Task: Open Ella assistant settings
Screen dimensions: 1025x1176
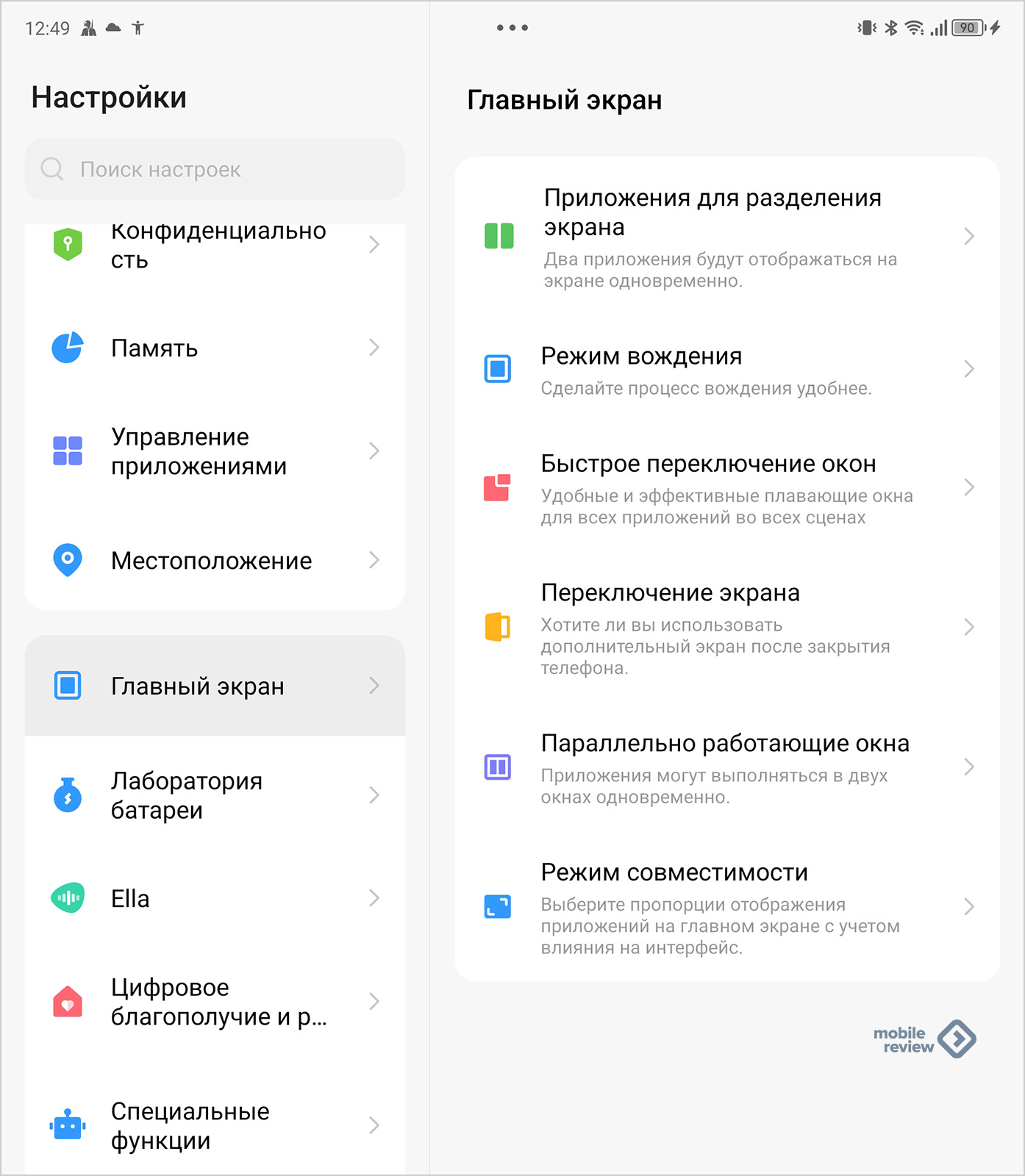Action: (215, 898)
